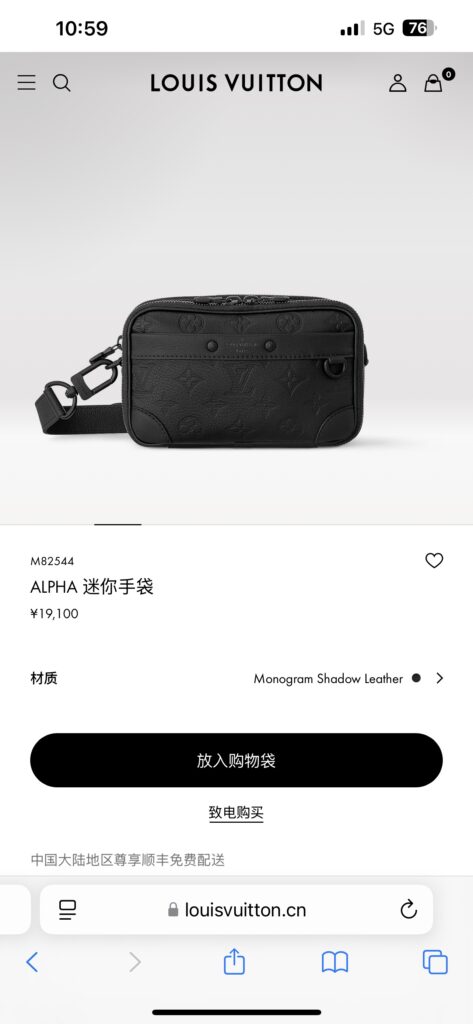The height and width of the screenshot is (1024, 473).
Task: Show all open tabs
Action: [434, 962]
